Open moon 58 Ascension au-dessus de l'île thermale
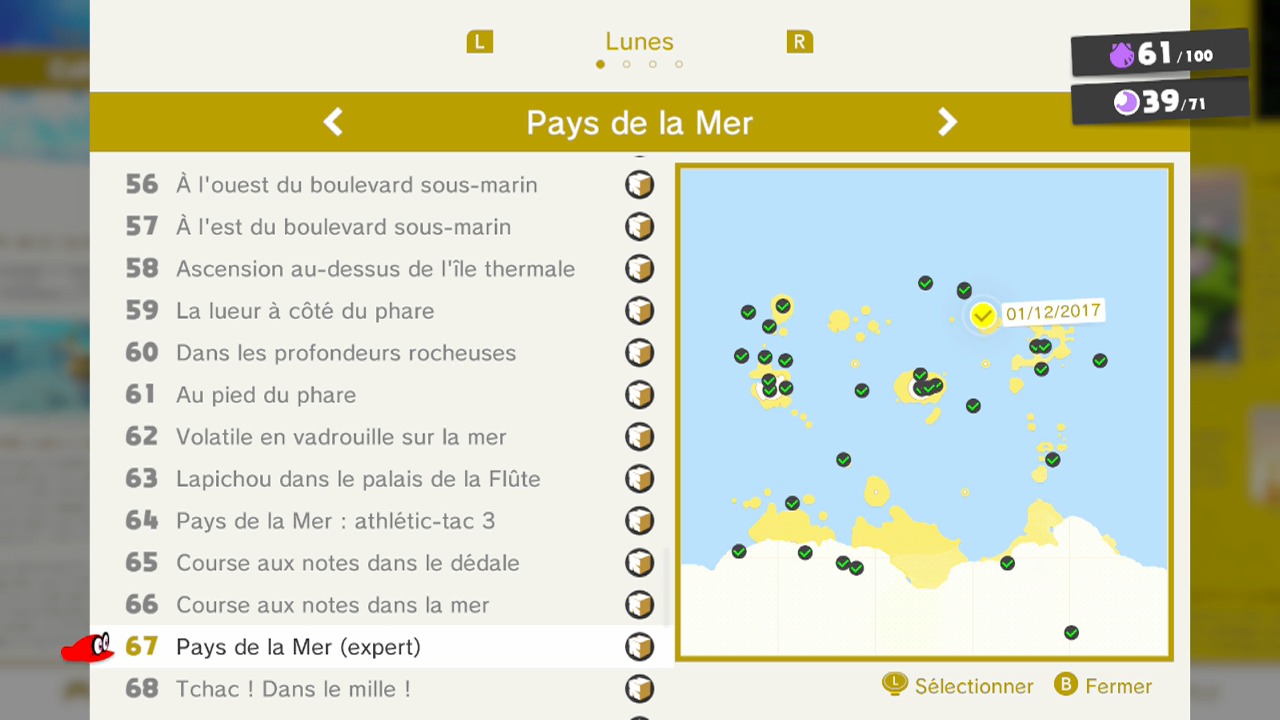1280x720 pixels. (x=375, y=269)
